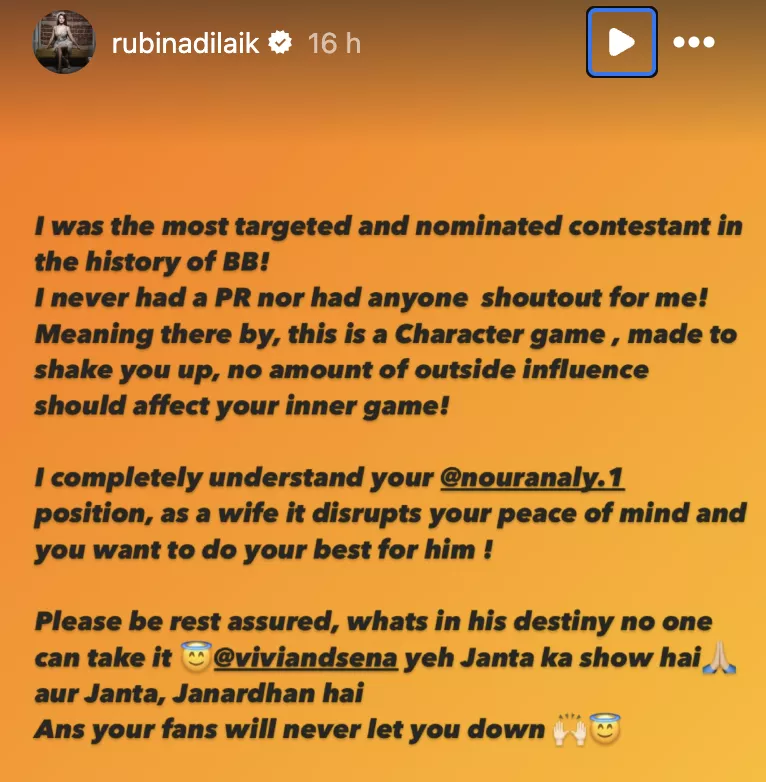Open the @nouranaly.1 mention
Screen dimensions: 766x782
coord(532,479)
